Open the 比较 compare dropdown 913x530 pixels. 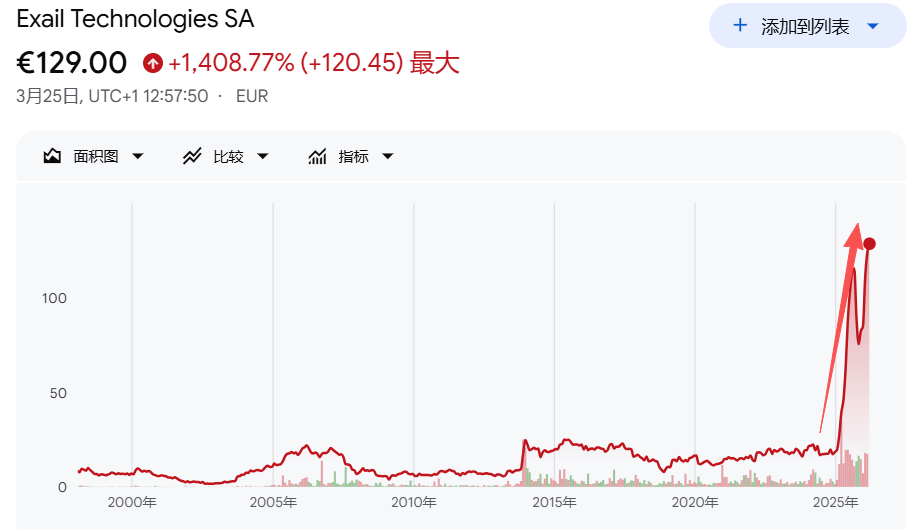pos(226,156)
